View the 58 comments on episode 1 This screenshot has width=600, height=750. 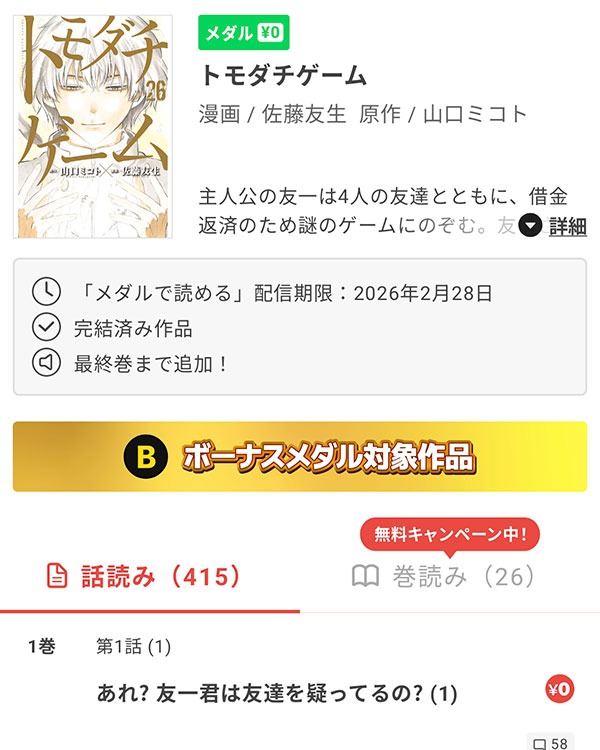[x=552, y=743]
